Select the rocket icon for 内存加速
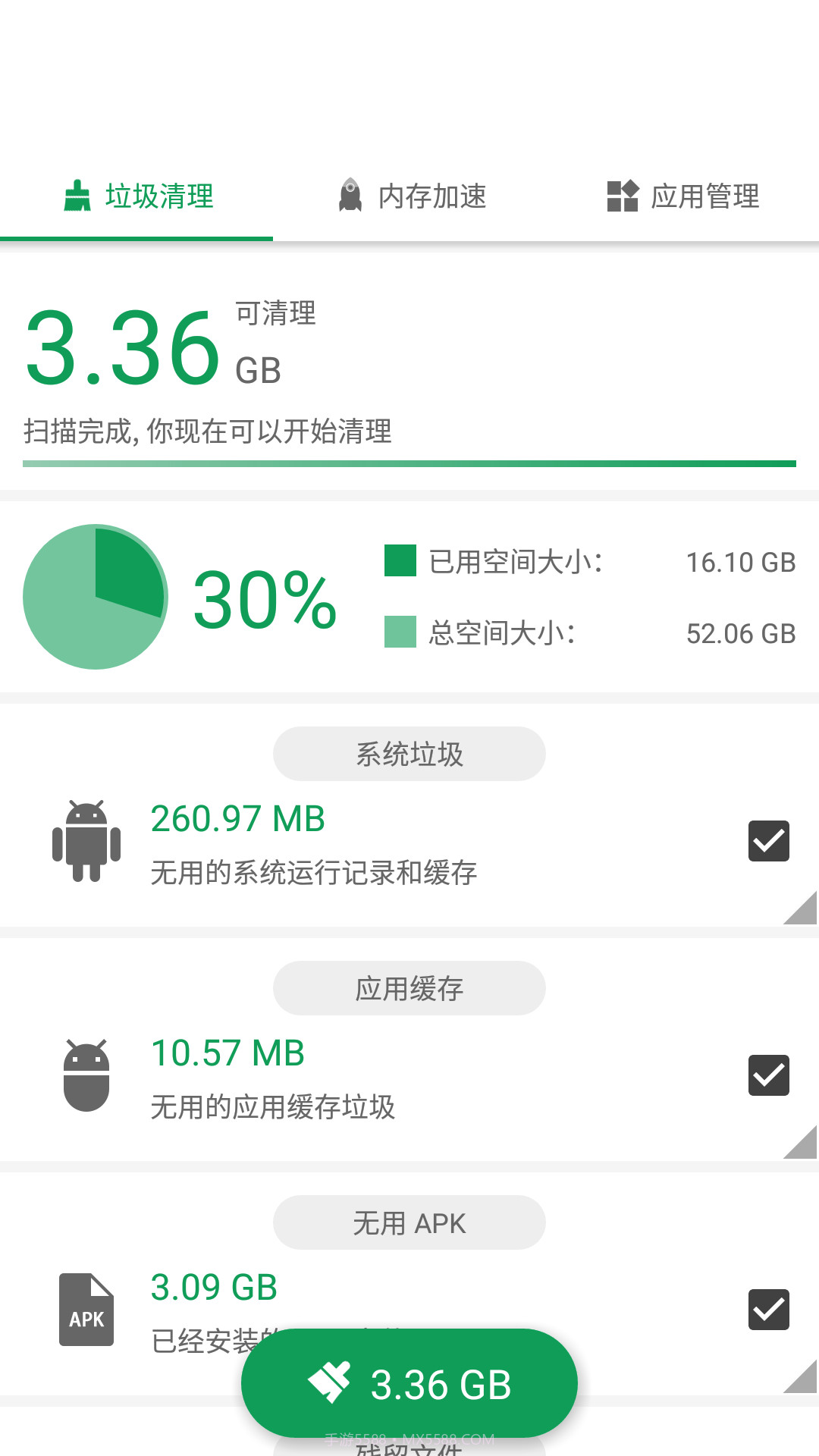This screenshot has width=819, height=1456. 350,196
